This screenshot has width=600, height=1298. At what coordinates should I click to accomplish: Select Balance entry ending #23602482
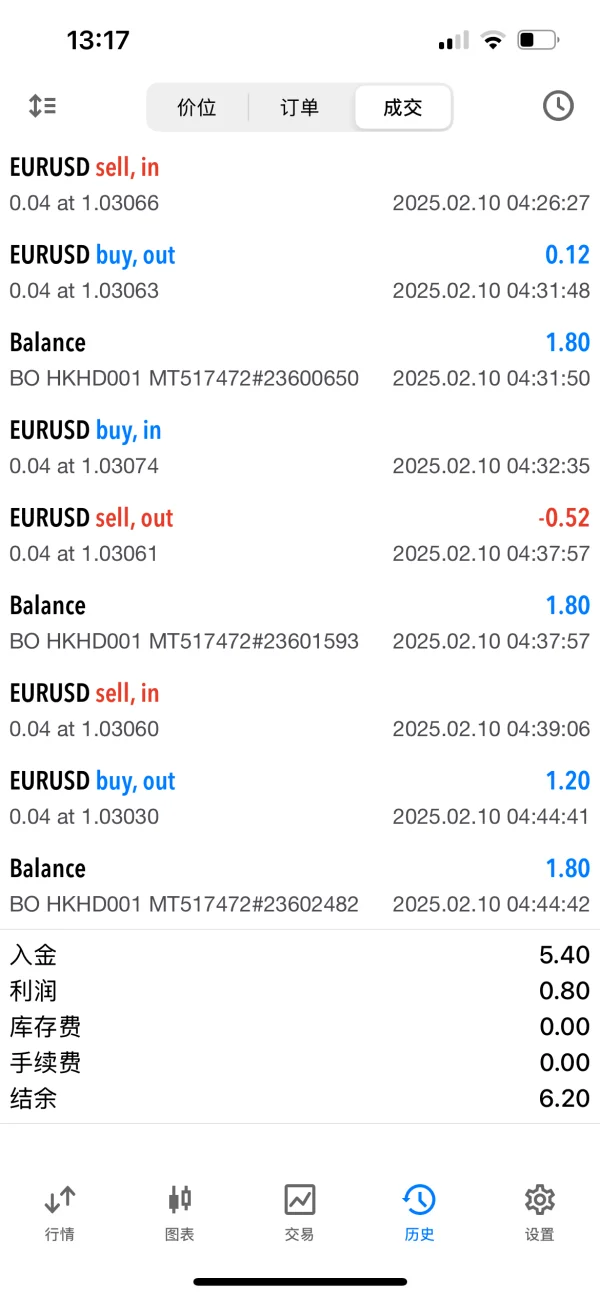click(299, 886)
